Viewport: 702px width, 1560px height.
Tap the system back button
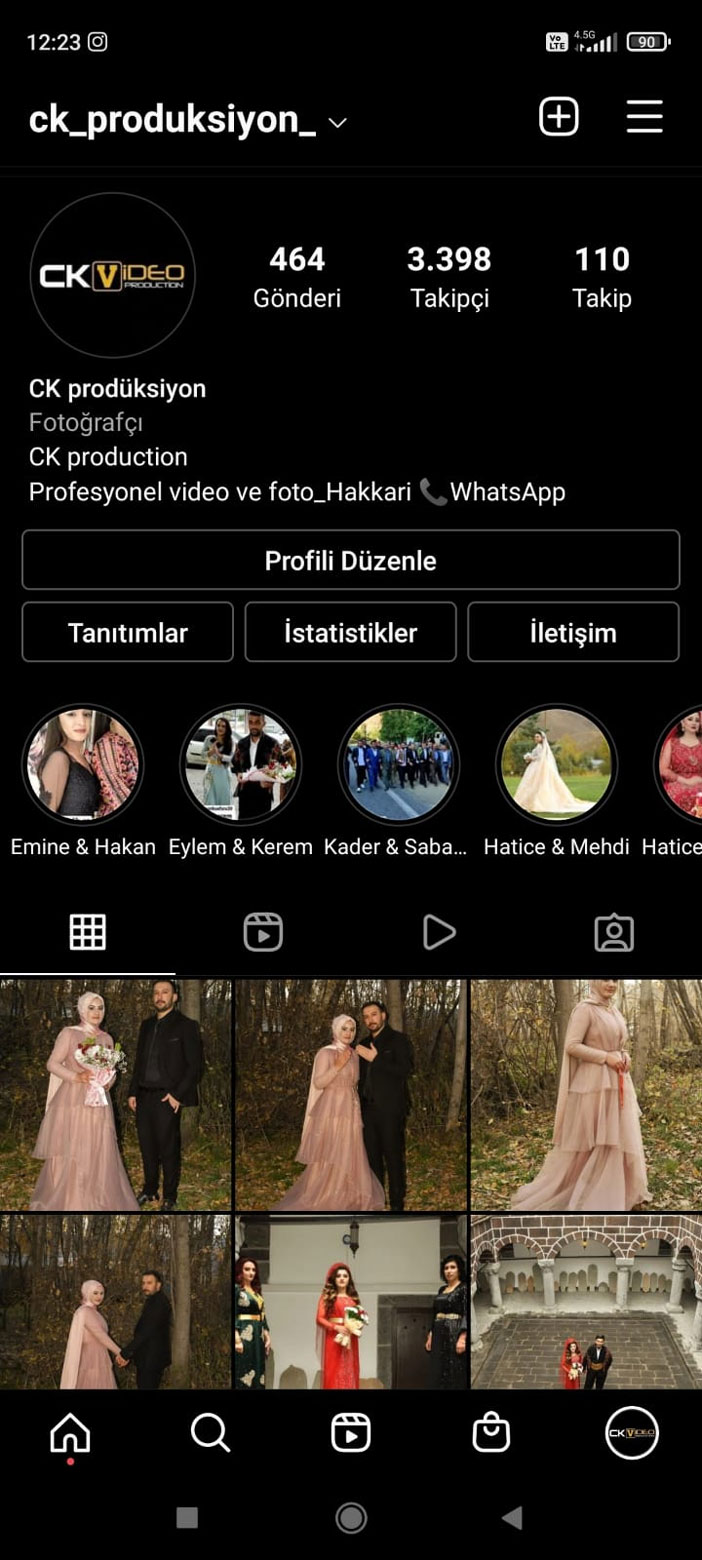pos(512,1518)
